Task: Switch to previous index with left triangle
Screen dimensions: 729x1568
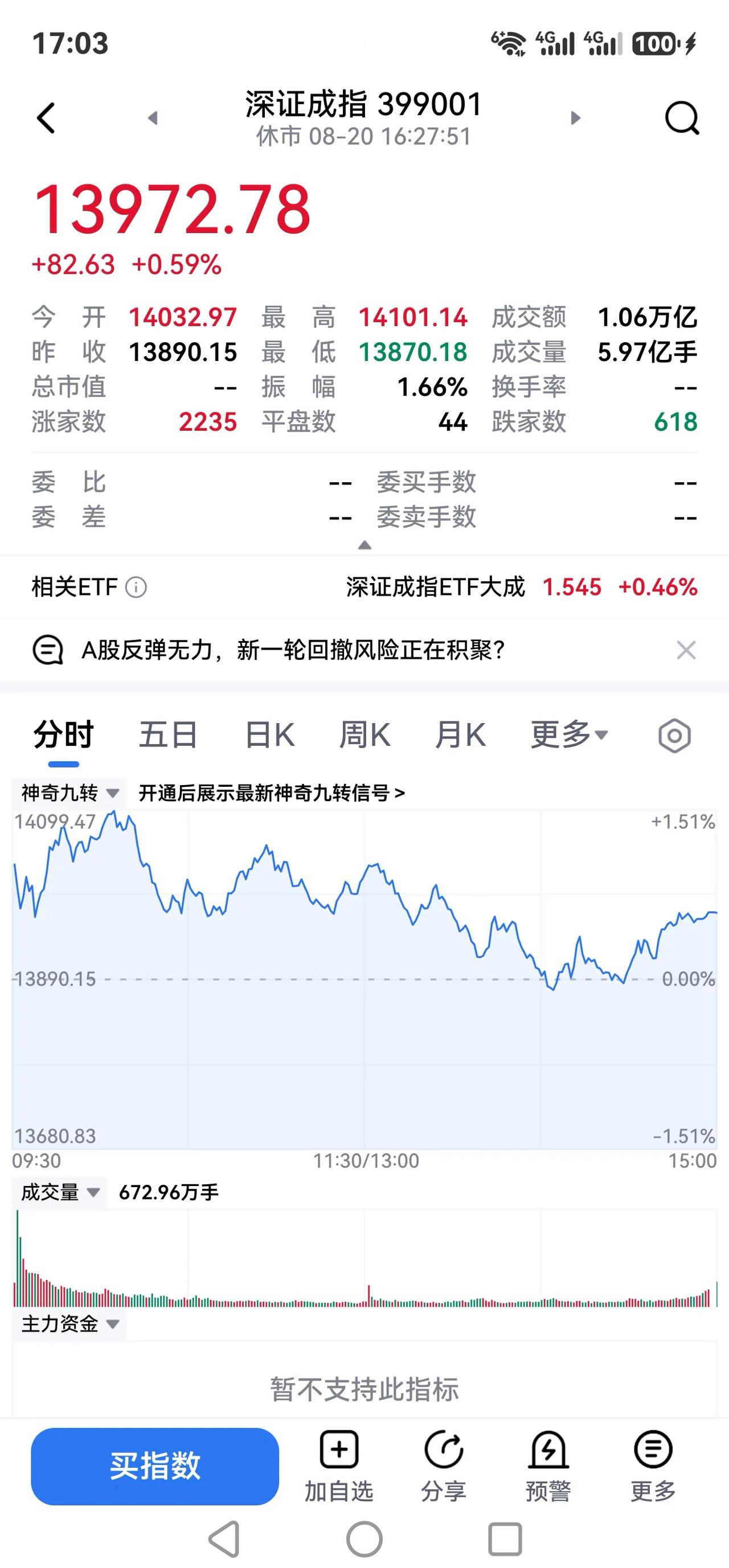Action: [153, 117]
